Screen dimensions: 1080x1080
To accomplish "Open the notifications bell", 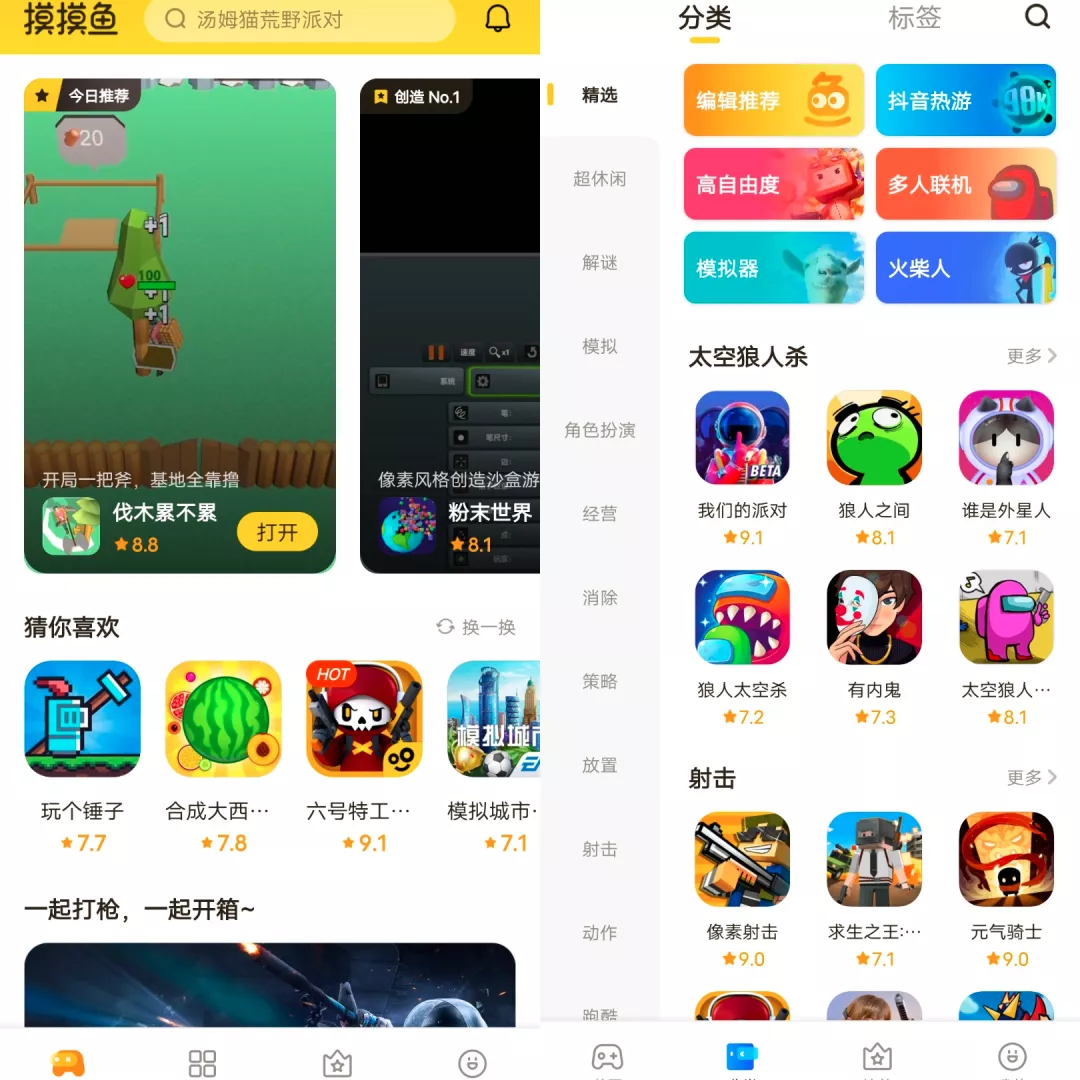I will pyautogui.click(x=497, y=19).
